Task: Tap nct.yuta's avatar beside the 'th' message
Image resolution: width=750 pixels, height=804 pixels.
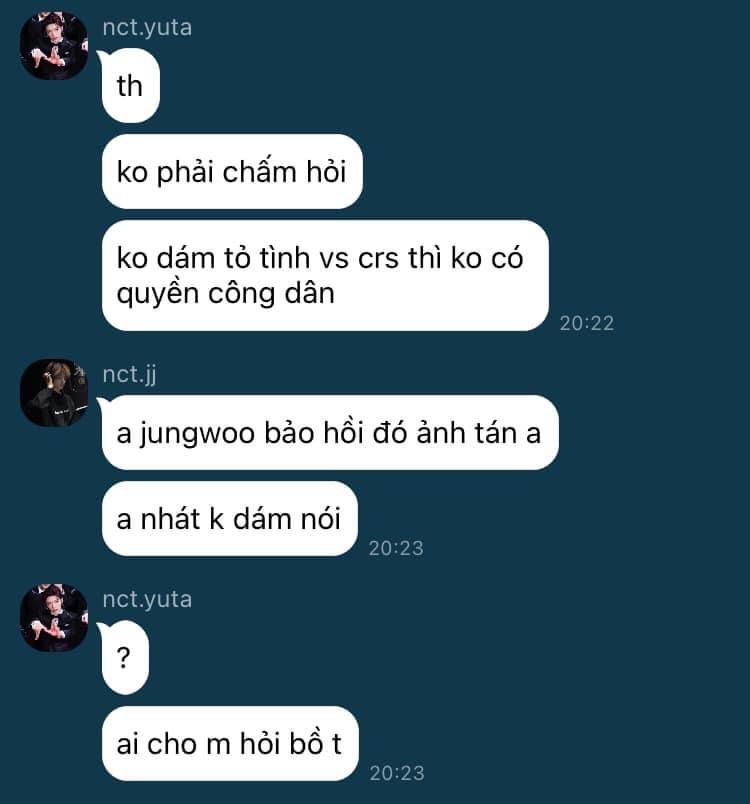Action: 54,46
